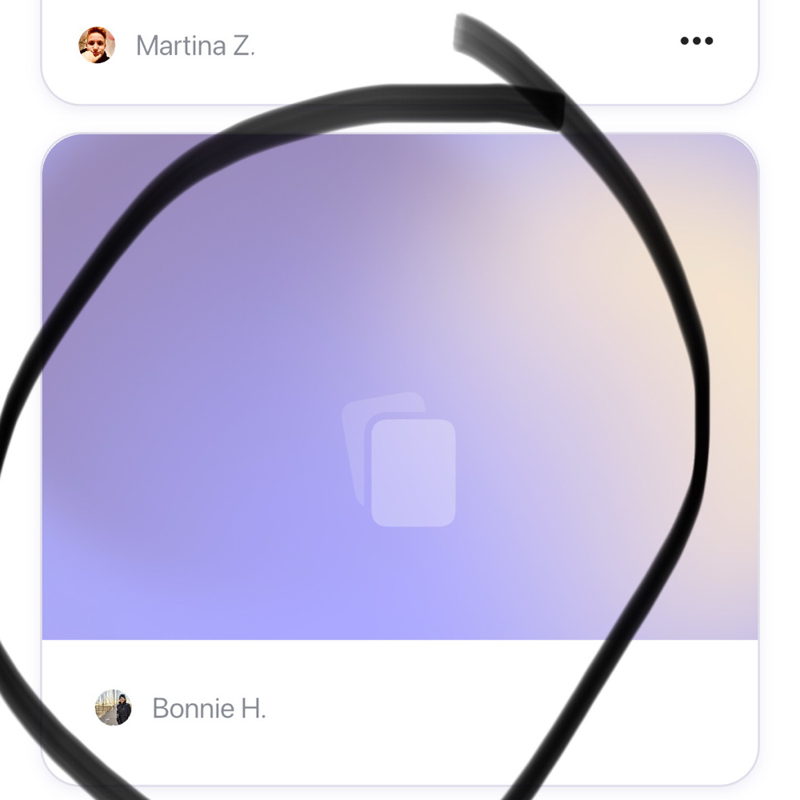Image resolution: width=800 pixels, height=800 pixels.
Task: View Bonnie H.'s profile
Action: (x=208, y=708)
